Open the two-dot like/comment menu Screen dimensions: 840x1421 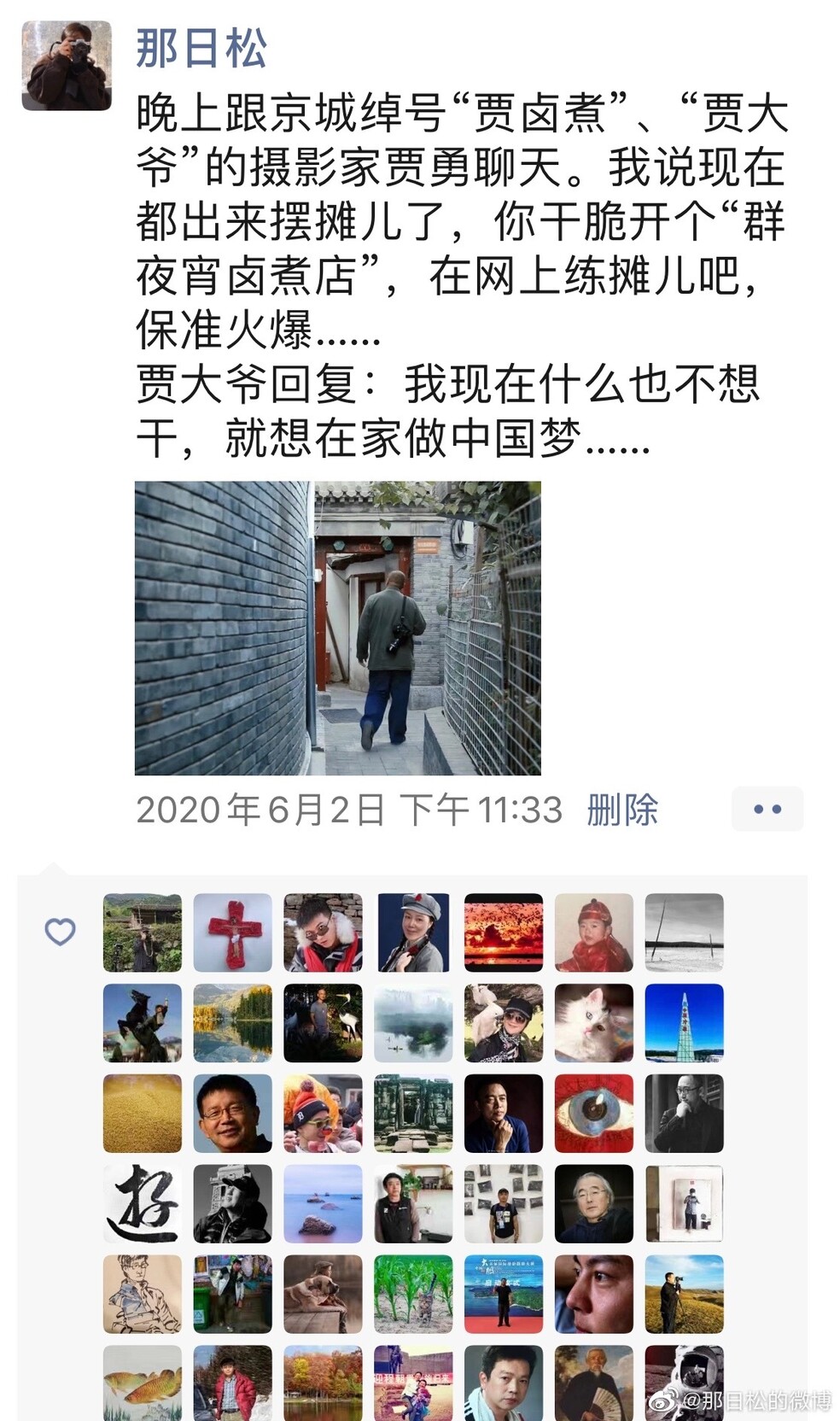767,809
